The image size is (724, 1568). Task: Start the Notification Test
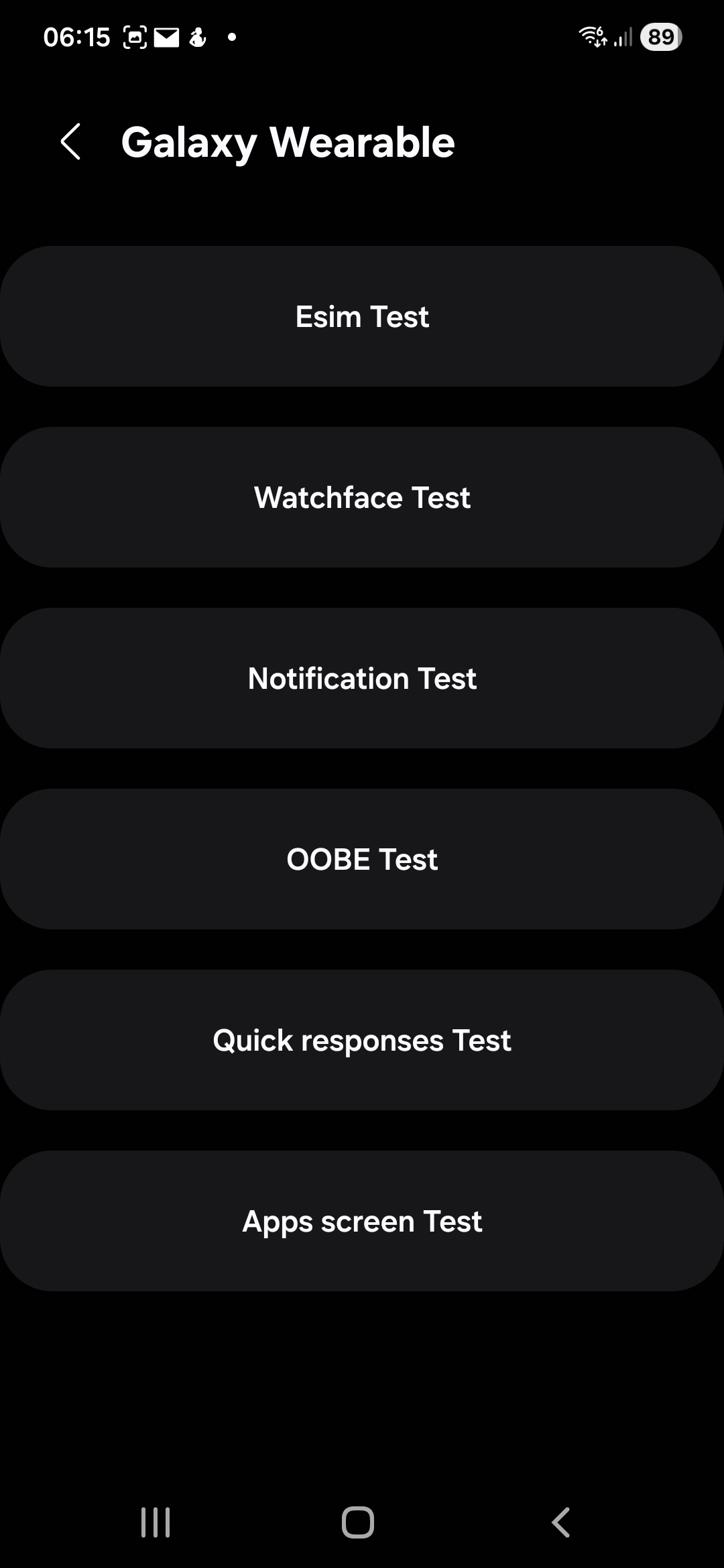pos(362,678)
